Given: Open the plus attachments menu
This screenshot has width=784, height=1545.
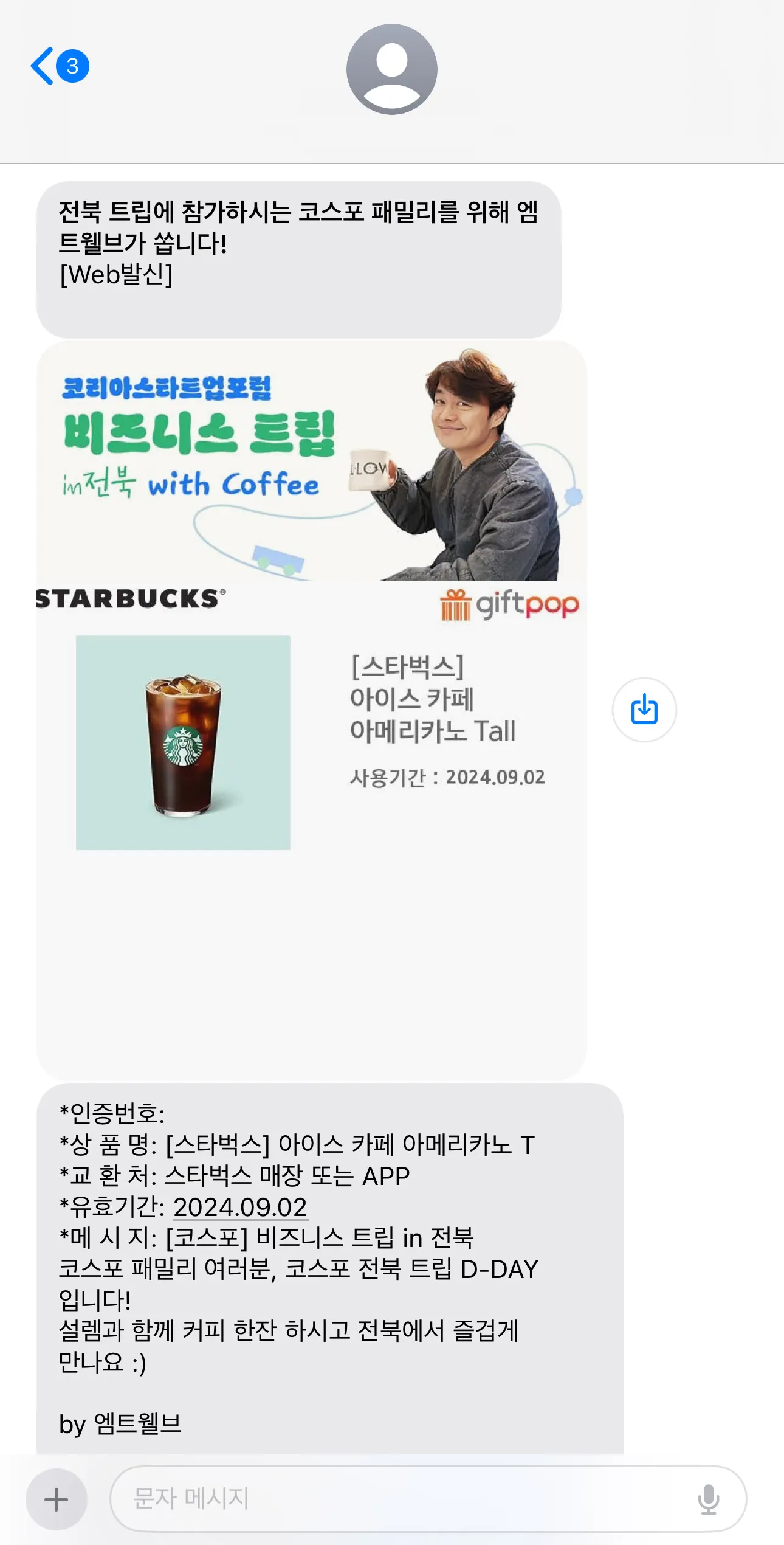Looking at the screenshot, I should (56, 1499).
